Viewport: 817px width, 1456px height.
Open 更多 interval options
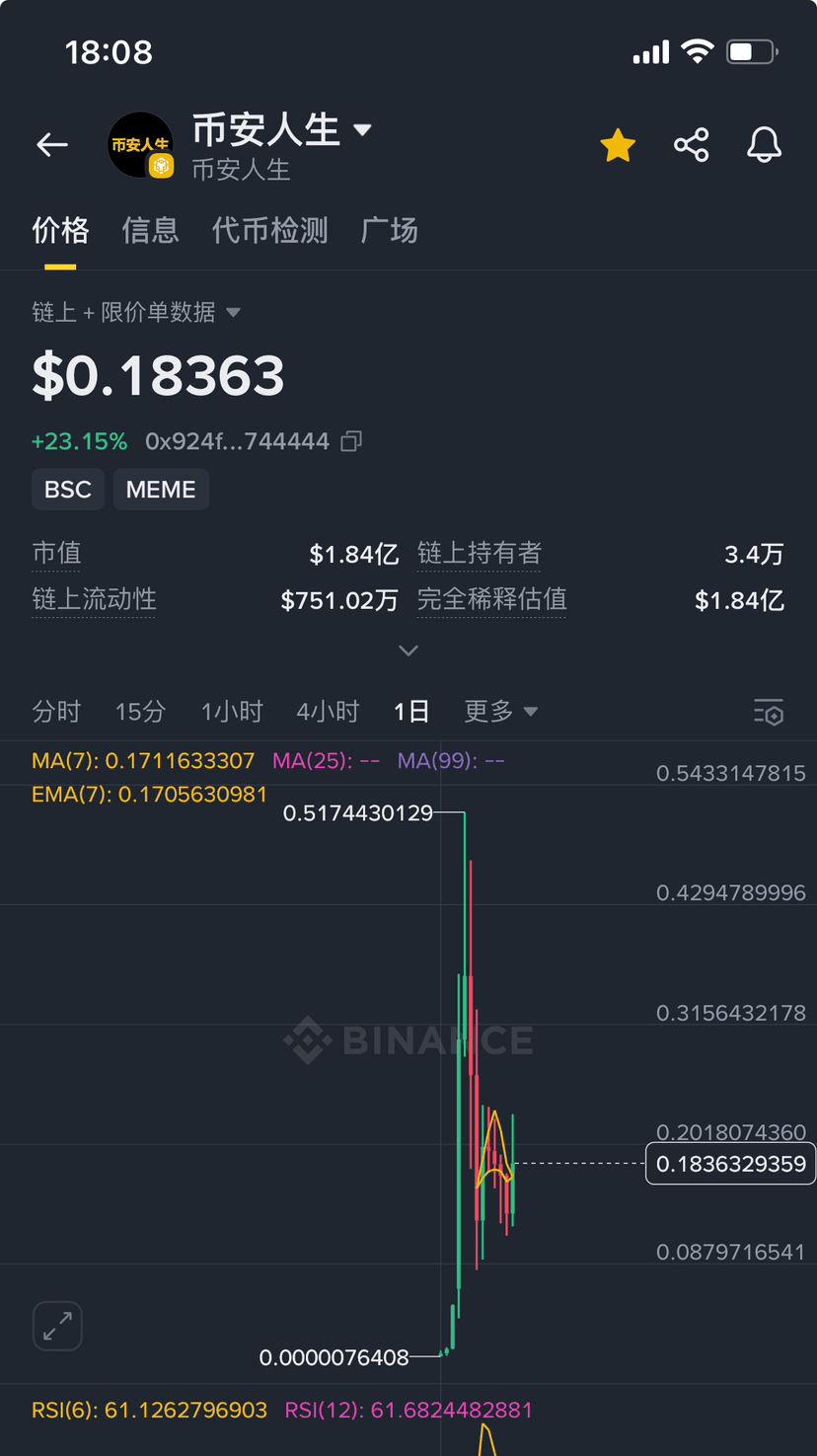point(500,712)
